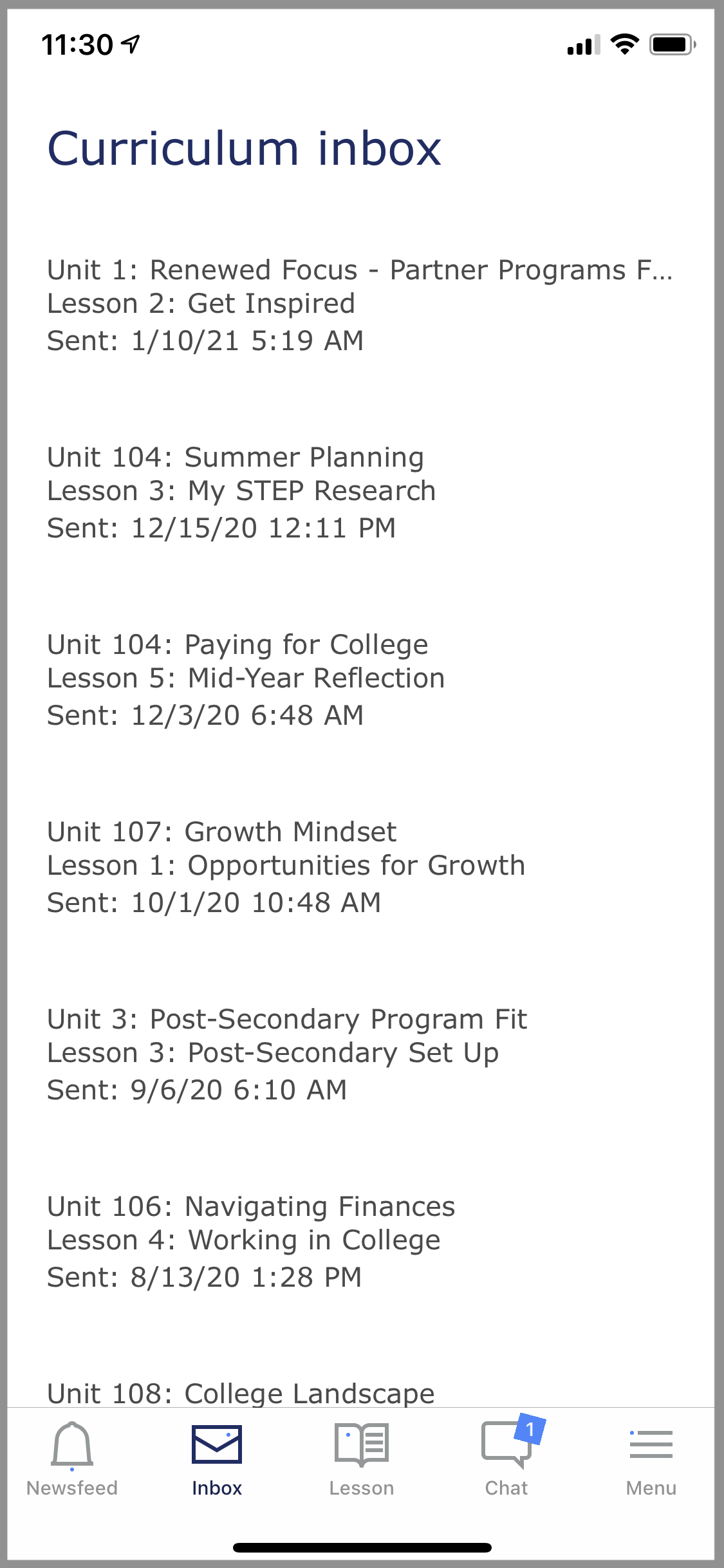
Task: Open the Post-Secondary Set Up lesson
Action: [360, 1054]
